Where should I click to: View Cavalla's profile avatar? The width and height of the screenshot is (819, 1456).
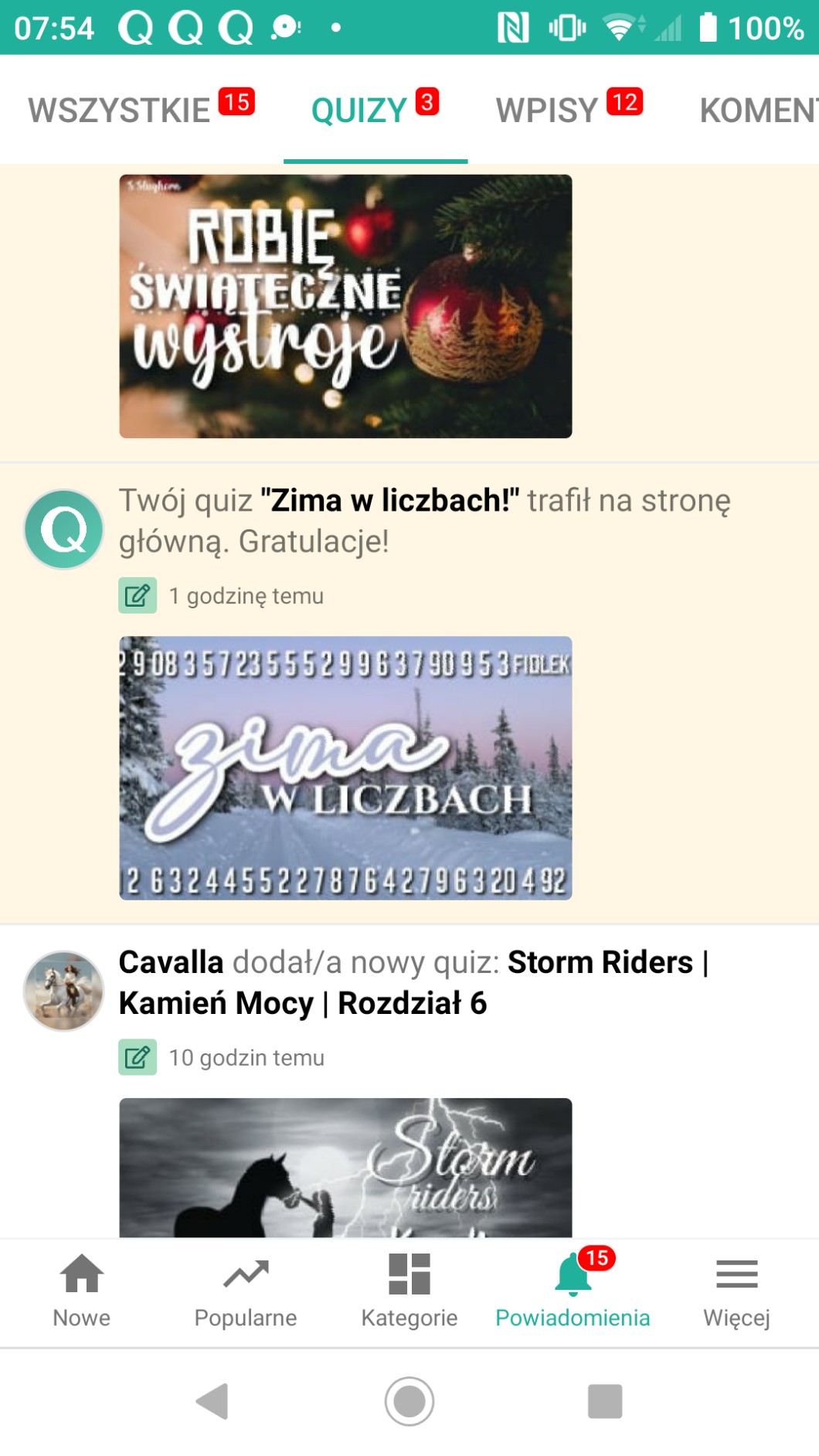coord(64,990)
